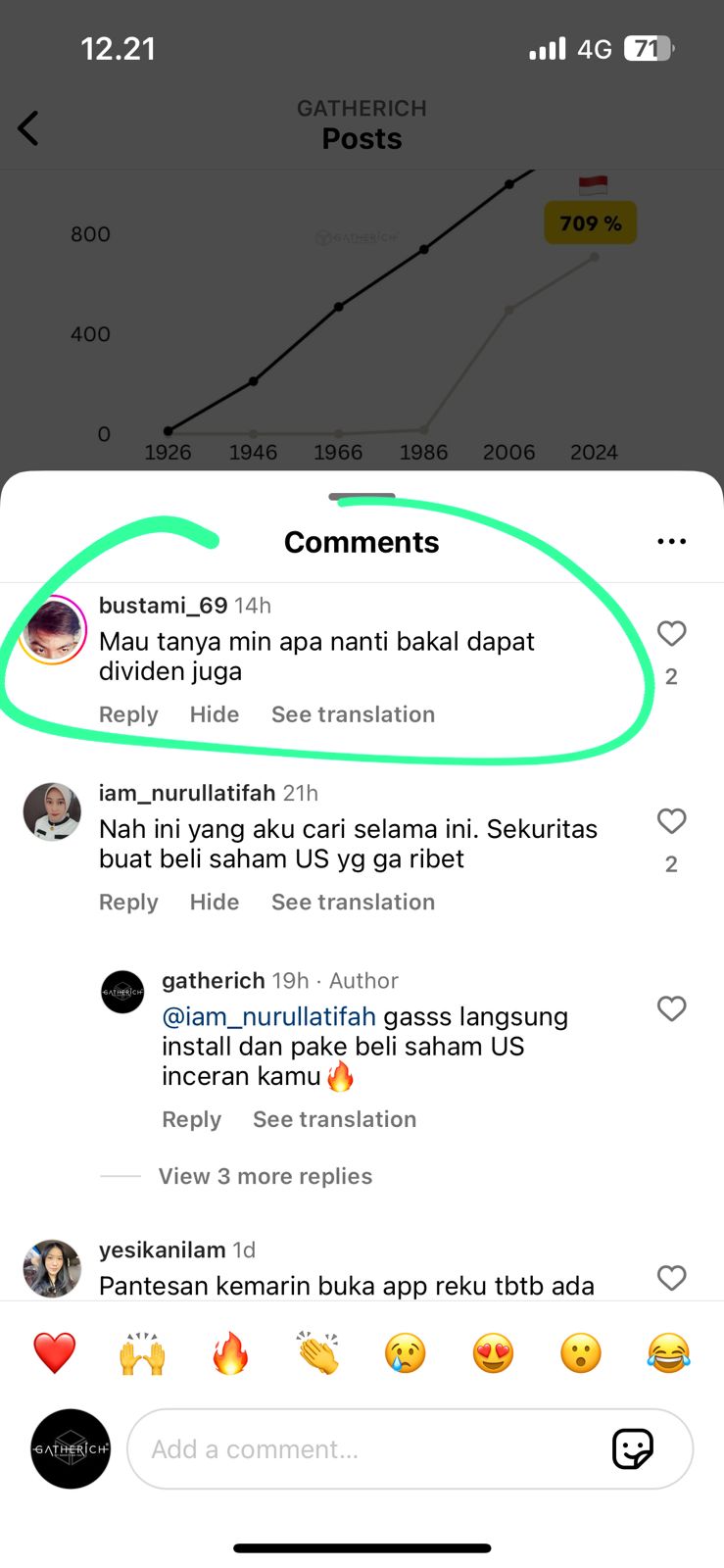Viewport: 724px width, 1568px height.
Task: Like iam_nurullatifah's comment
Action: [x=671, y=821]
